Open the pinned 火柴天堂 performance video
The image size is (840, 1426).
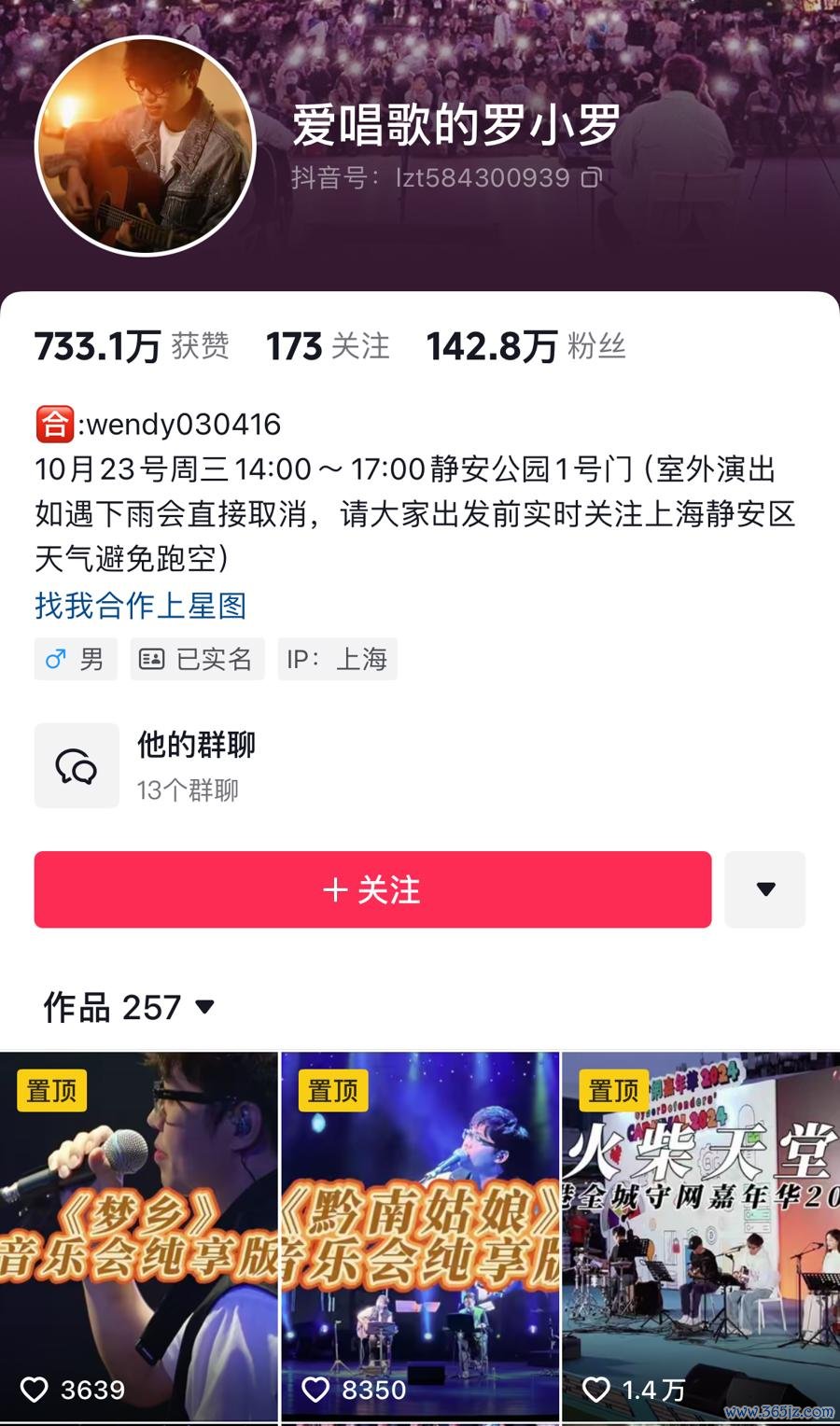(701, 1237)
